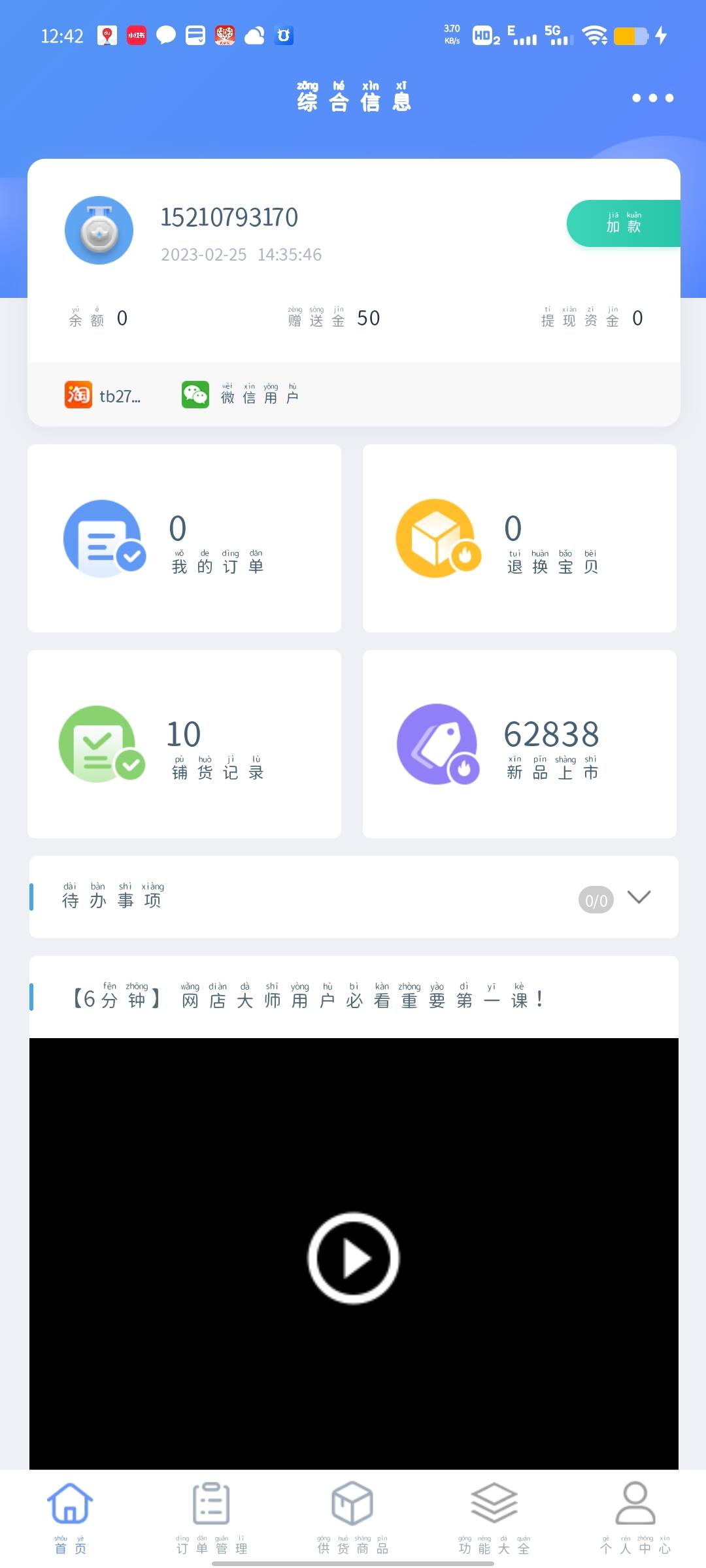Tap the profile avatar picture
Image resolution: width=706 pixels, height=1568 pixels.
99,230
